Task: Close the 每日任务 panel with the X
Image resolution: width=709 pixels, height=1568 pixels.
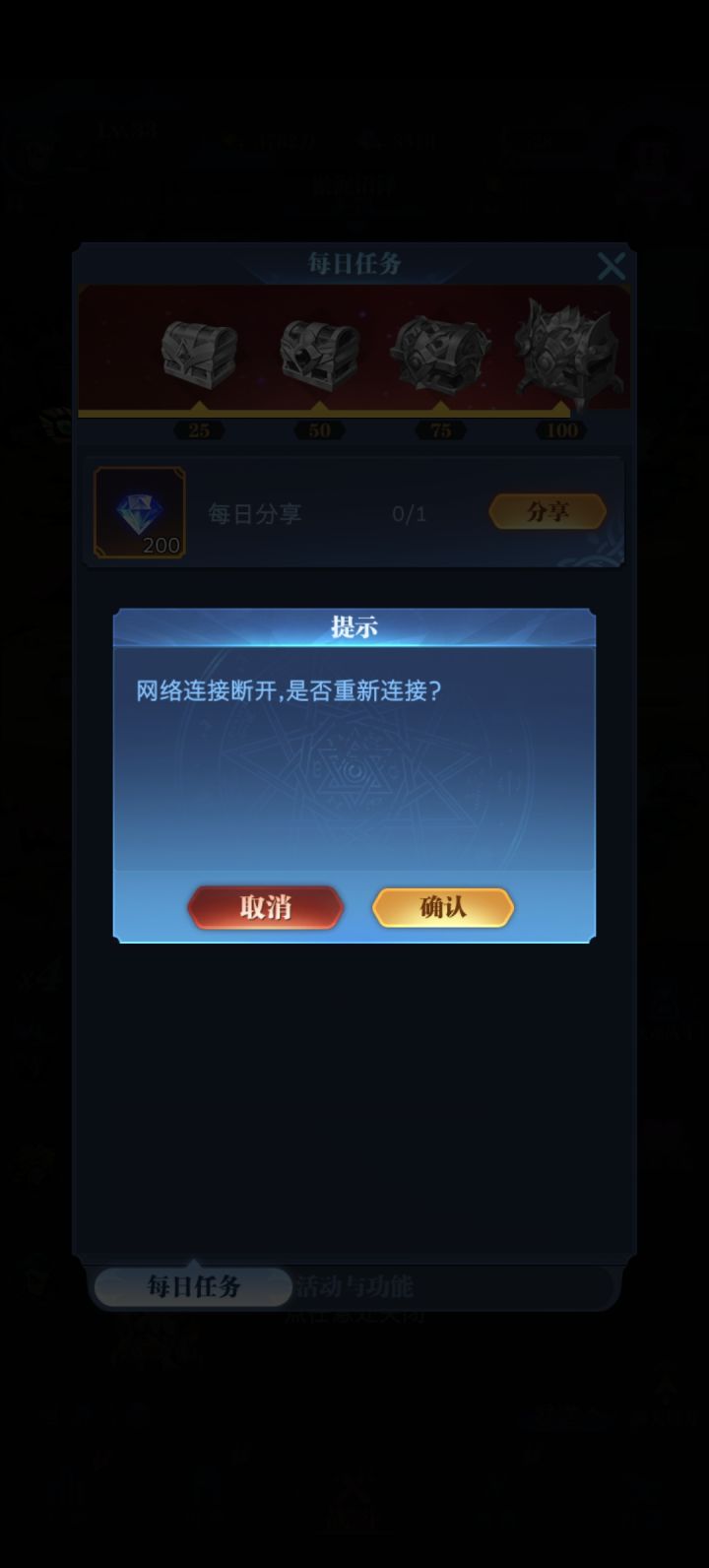Action: [x=612, y=264]
